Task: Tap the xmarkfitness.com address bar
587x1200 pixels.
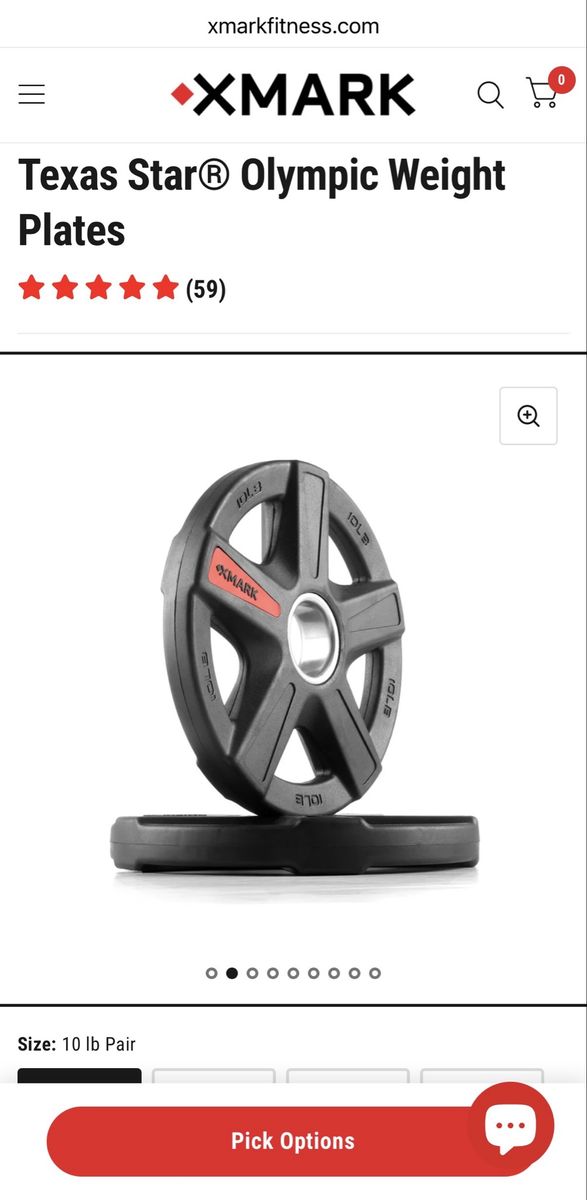Action: (x=293, y=26)
